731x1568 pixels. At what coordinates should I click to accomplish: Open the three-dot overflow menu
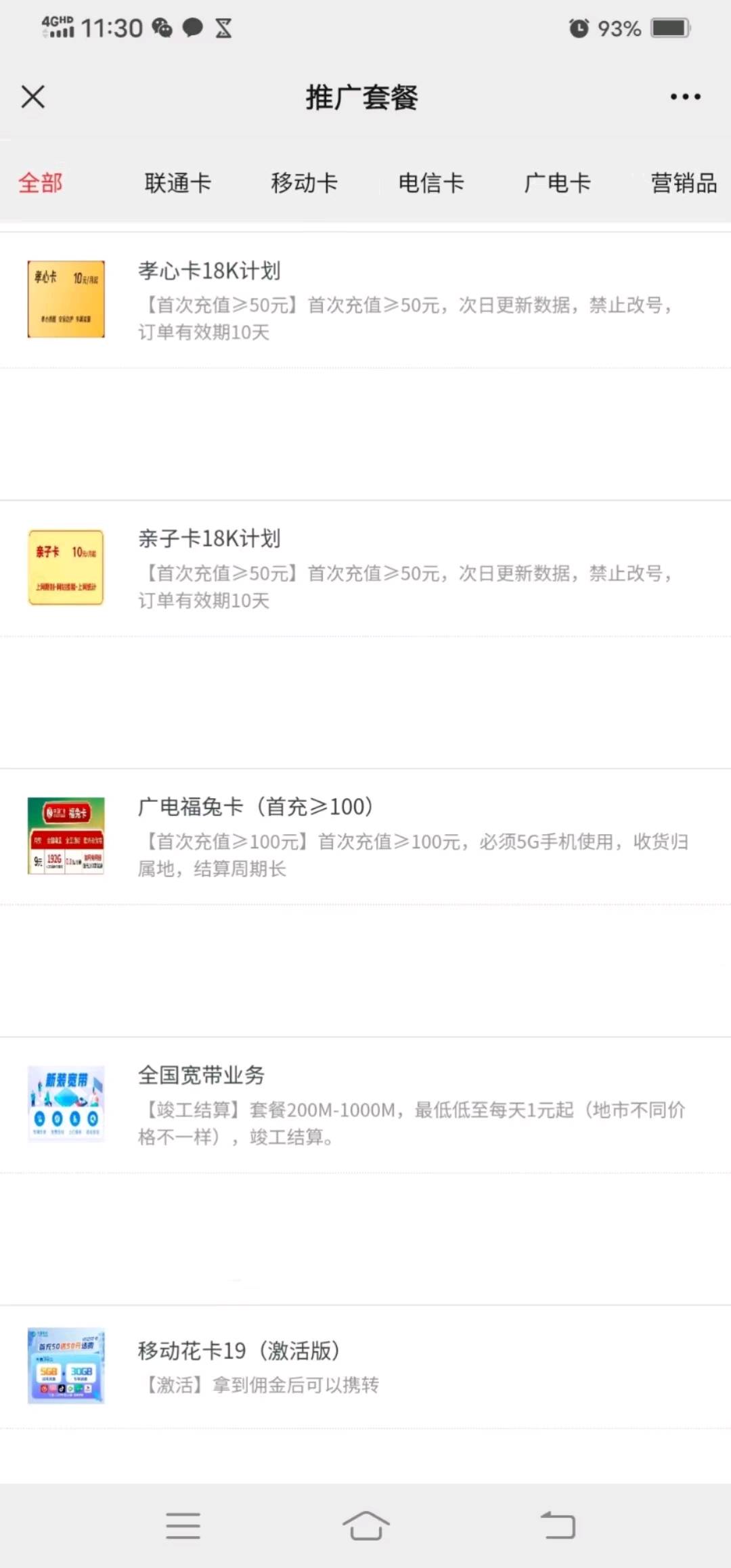685,97
